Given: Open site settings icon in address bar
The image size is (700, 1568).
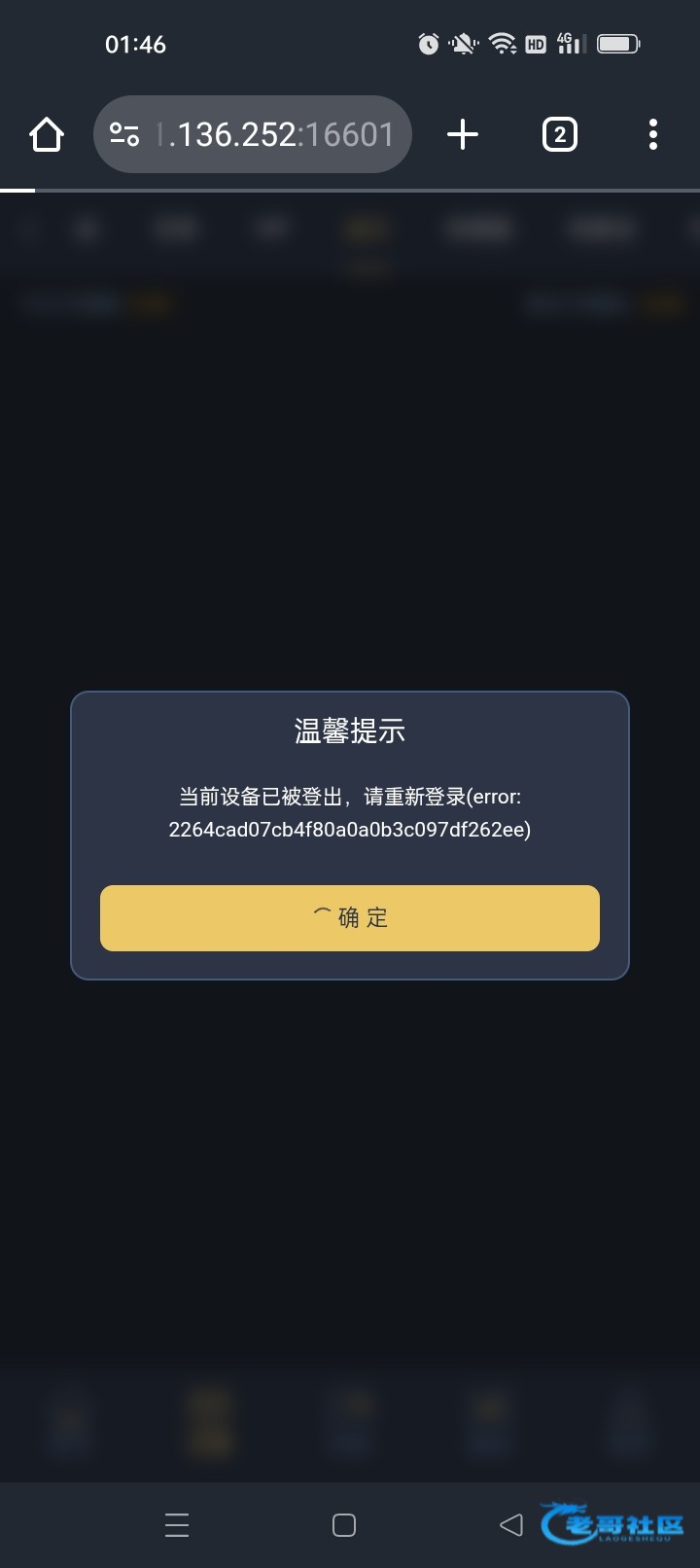Looking at the screenshot, I should tap(124, 134).
